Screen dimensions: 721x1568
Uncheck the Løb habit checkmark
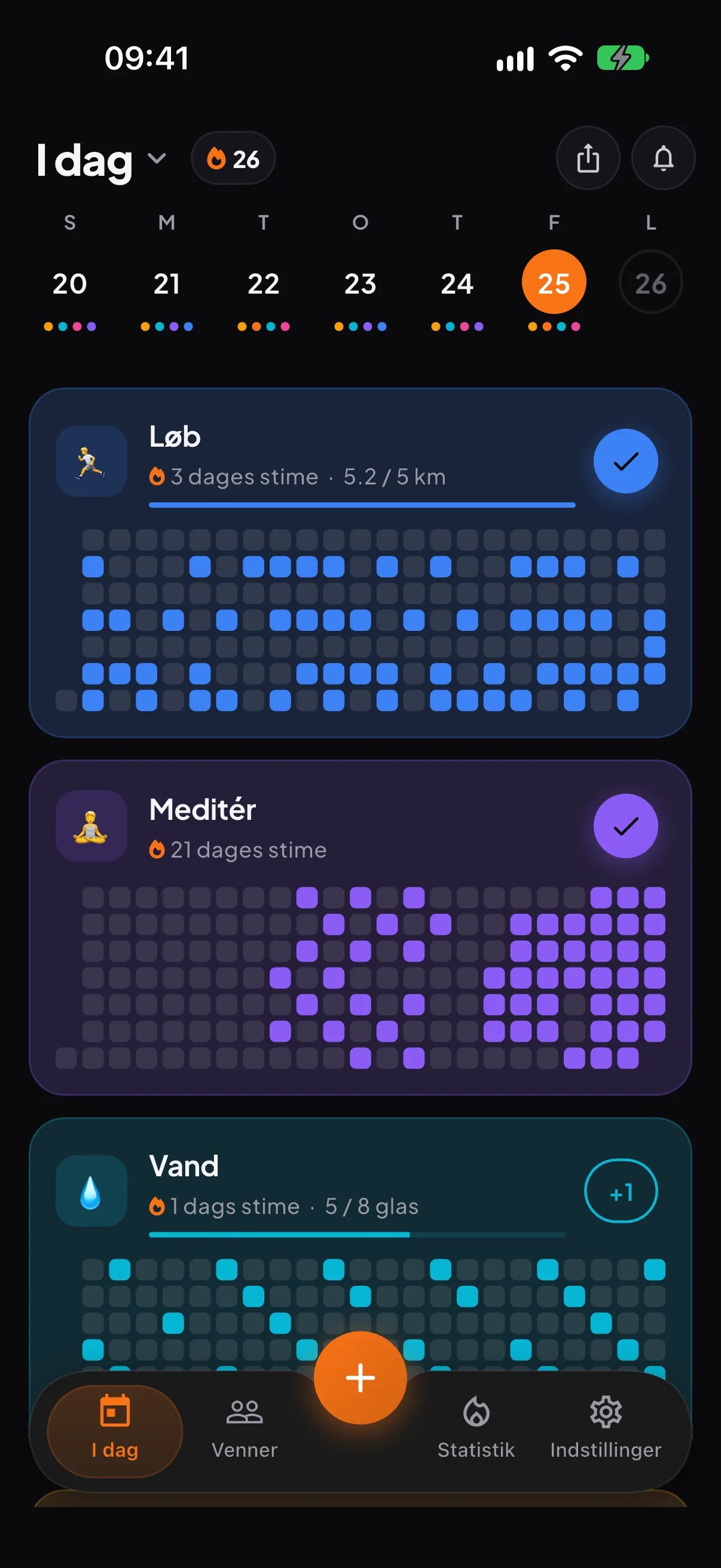[625, 462]
